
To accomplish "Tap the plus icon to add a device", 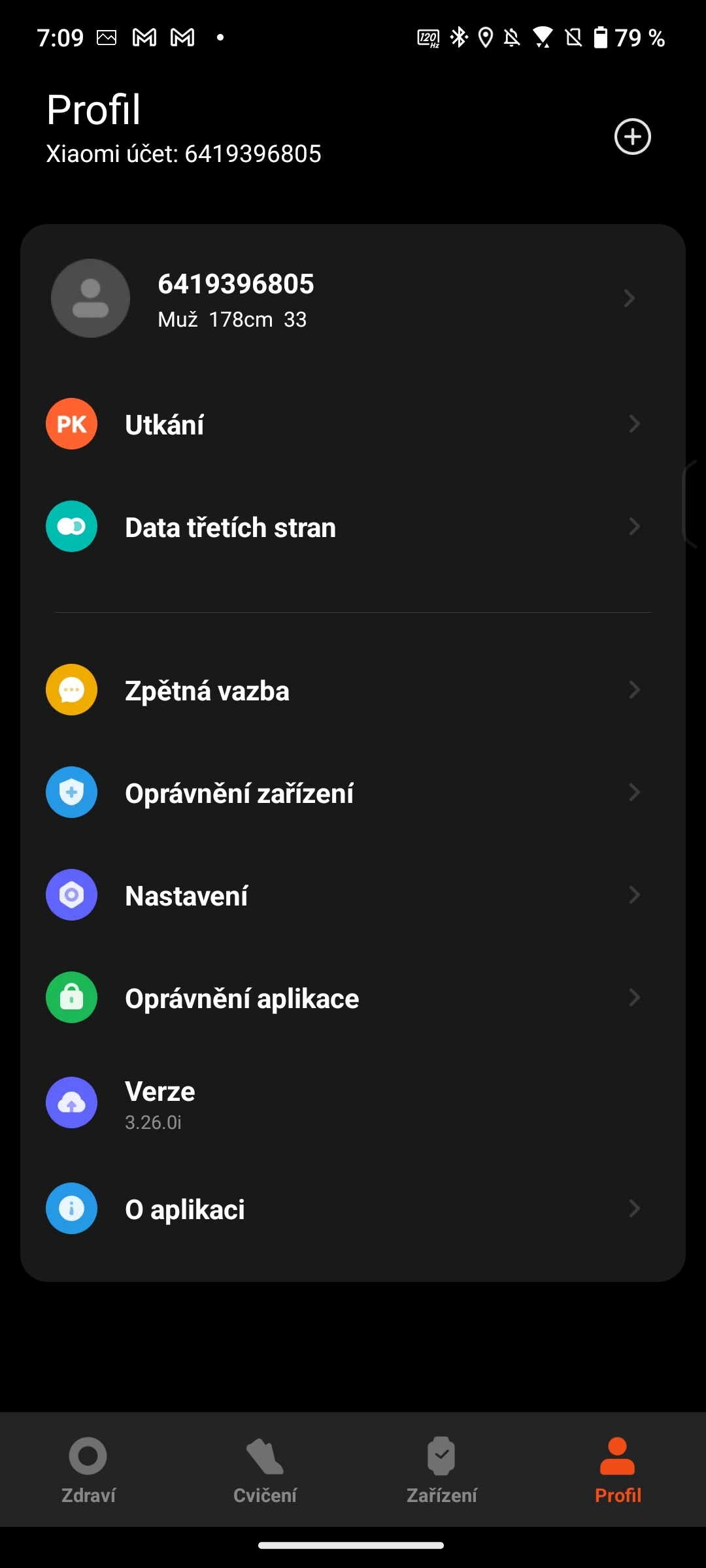I will click(632, 137).
